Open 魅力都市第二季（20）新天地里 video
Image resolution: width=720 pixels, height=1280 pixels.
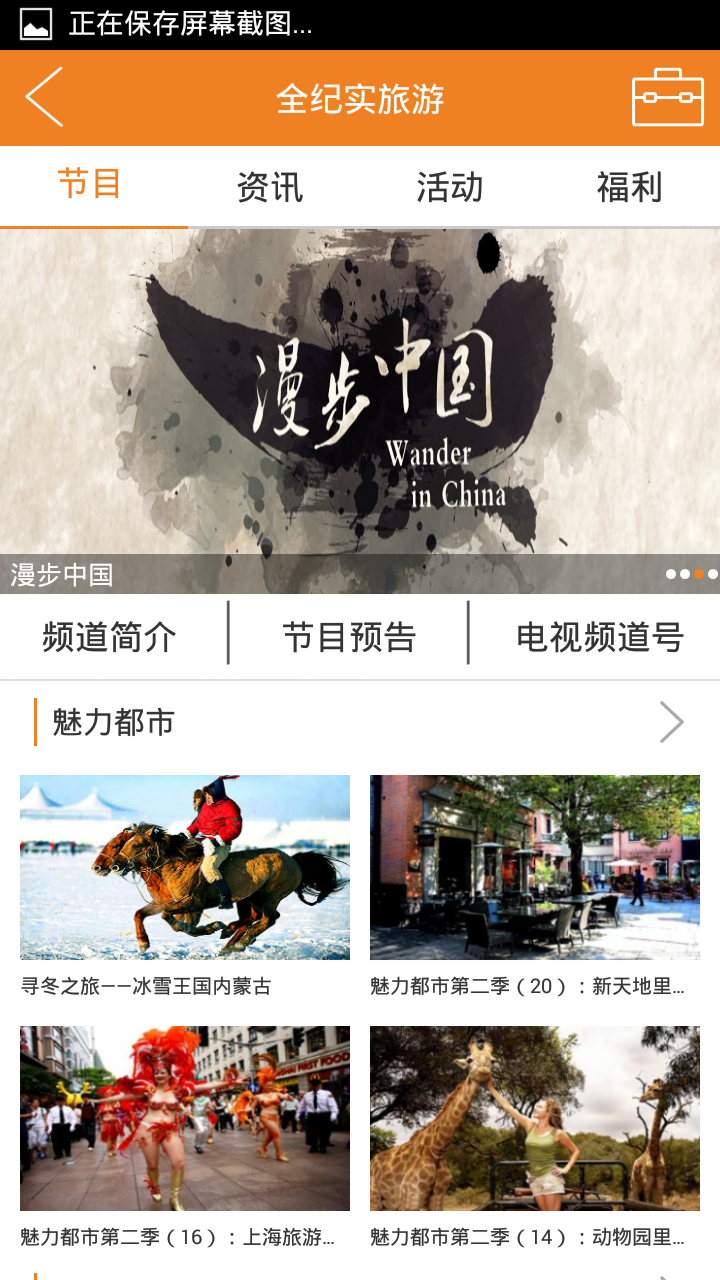point(535,867)
